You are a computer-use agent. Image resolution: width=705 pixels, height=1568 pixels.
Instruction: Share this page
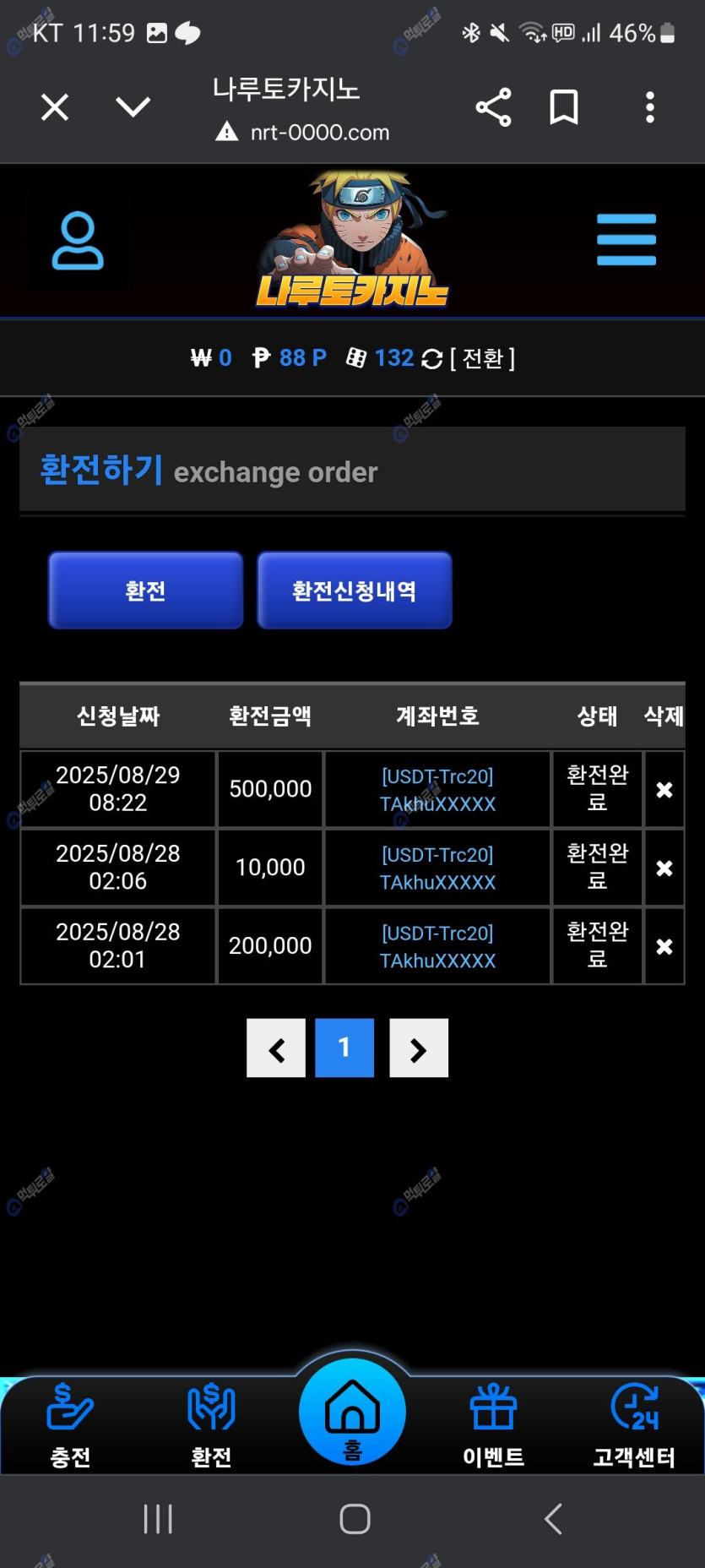pos(493,107)
